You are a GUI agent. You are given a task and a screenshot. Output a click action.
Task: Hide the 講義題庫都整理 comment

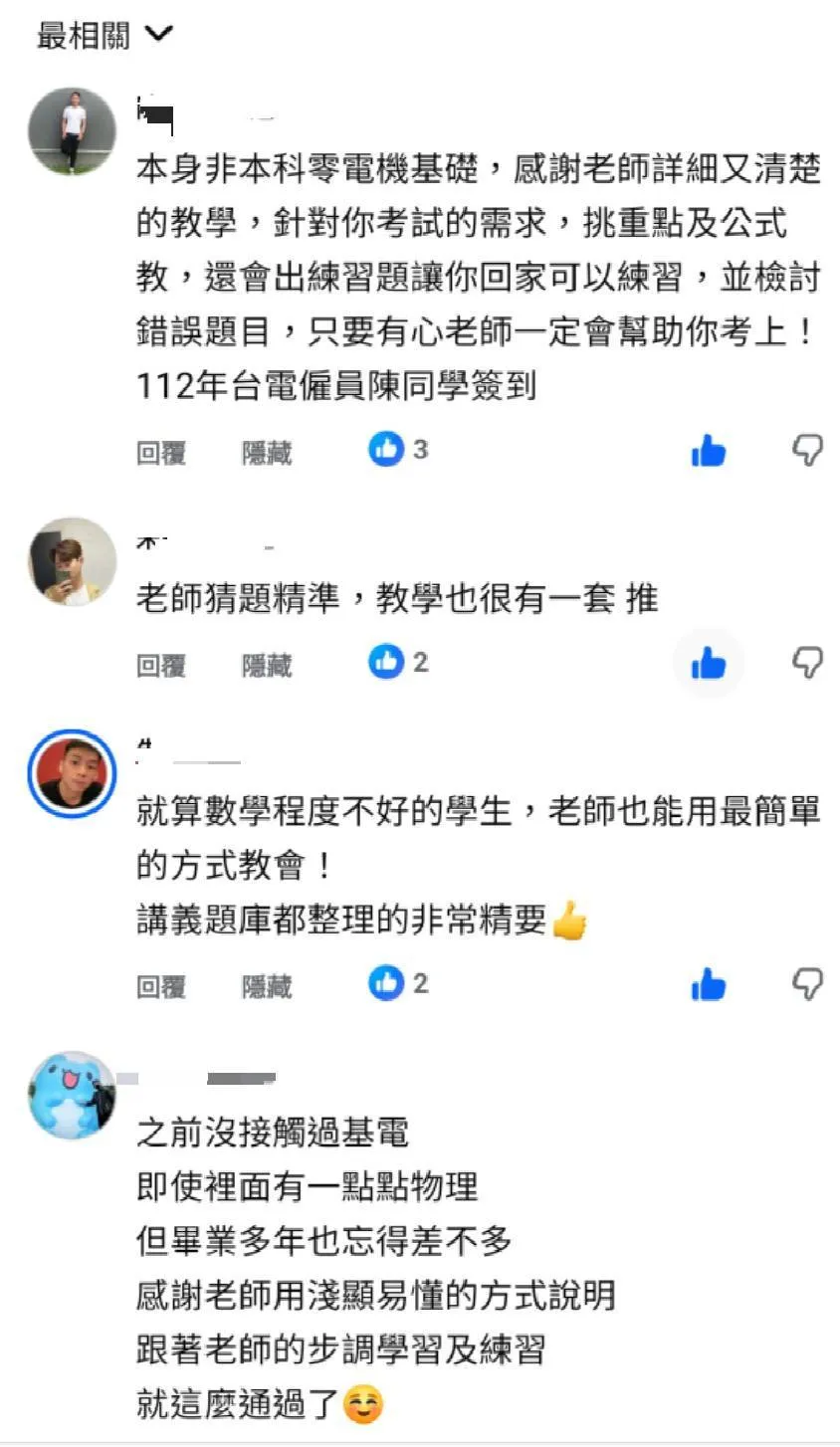pyautogui.click(x=267, y=986)
